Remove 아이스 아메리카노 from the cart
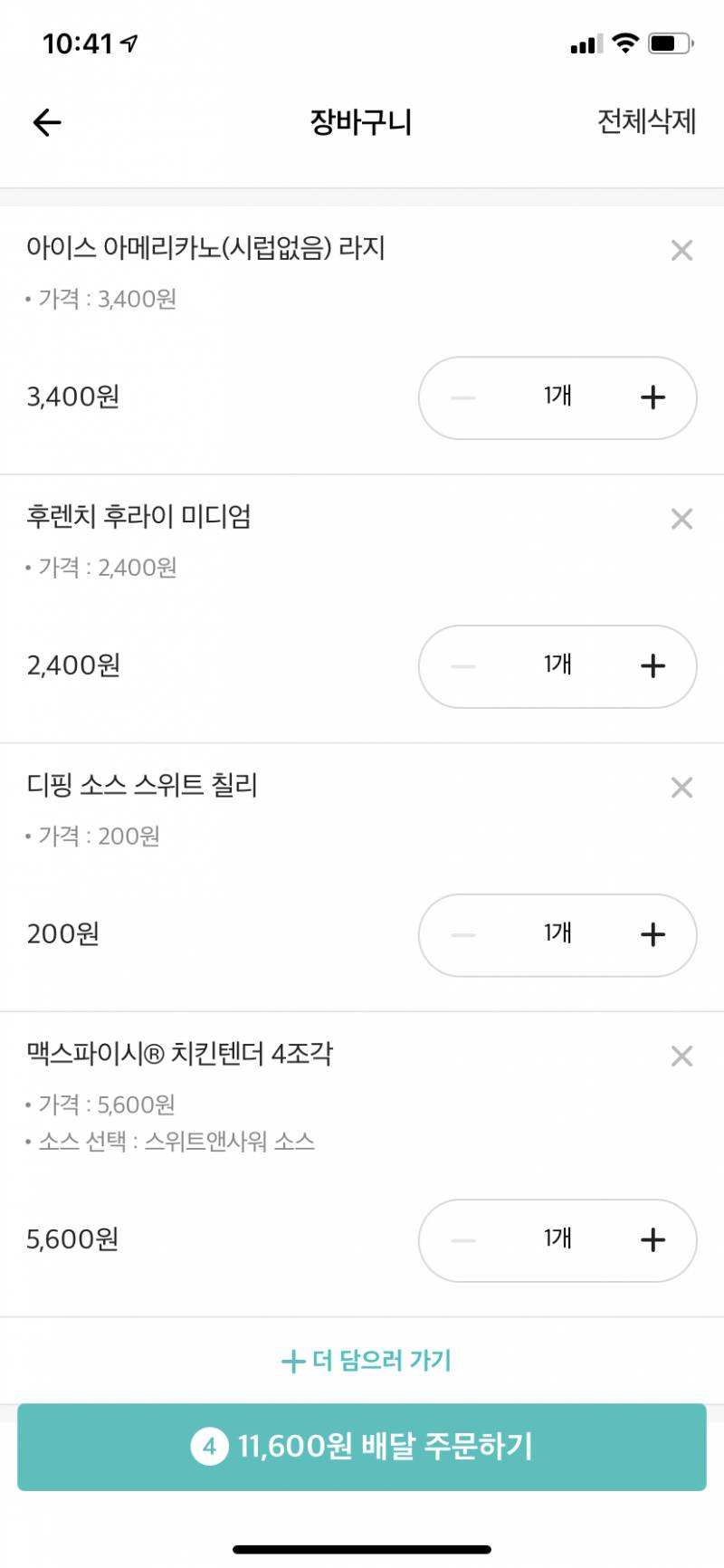Image resolution: width=724 pixels, height=1568 pixels. tap(681, 251)
